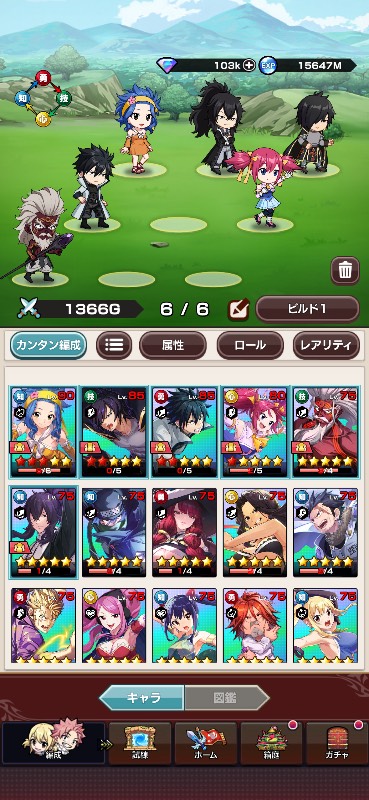The height and width of the screenshot is (800, 369).
Task: Select the Lv.75 blonde girl character card
Action: point(326,626)
